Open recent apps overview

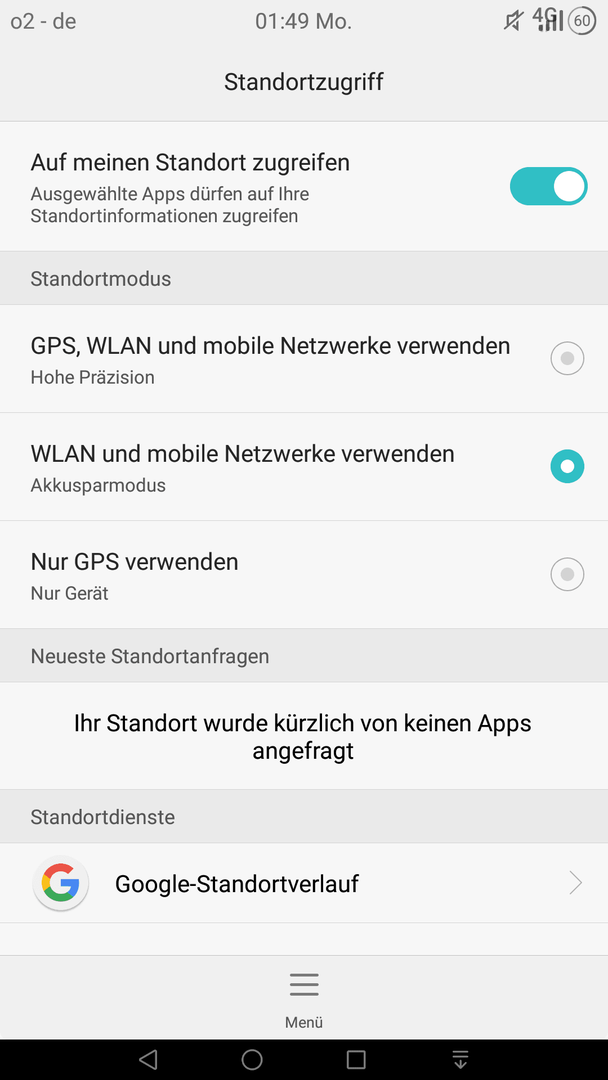pyautogui.click(x=356, y=1059)
